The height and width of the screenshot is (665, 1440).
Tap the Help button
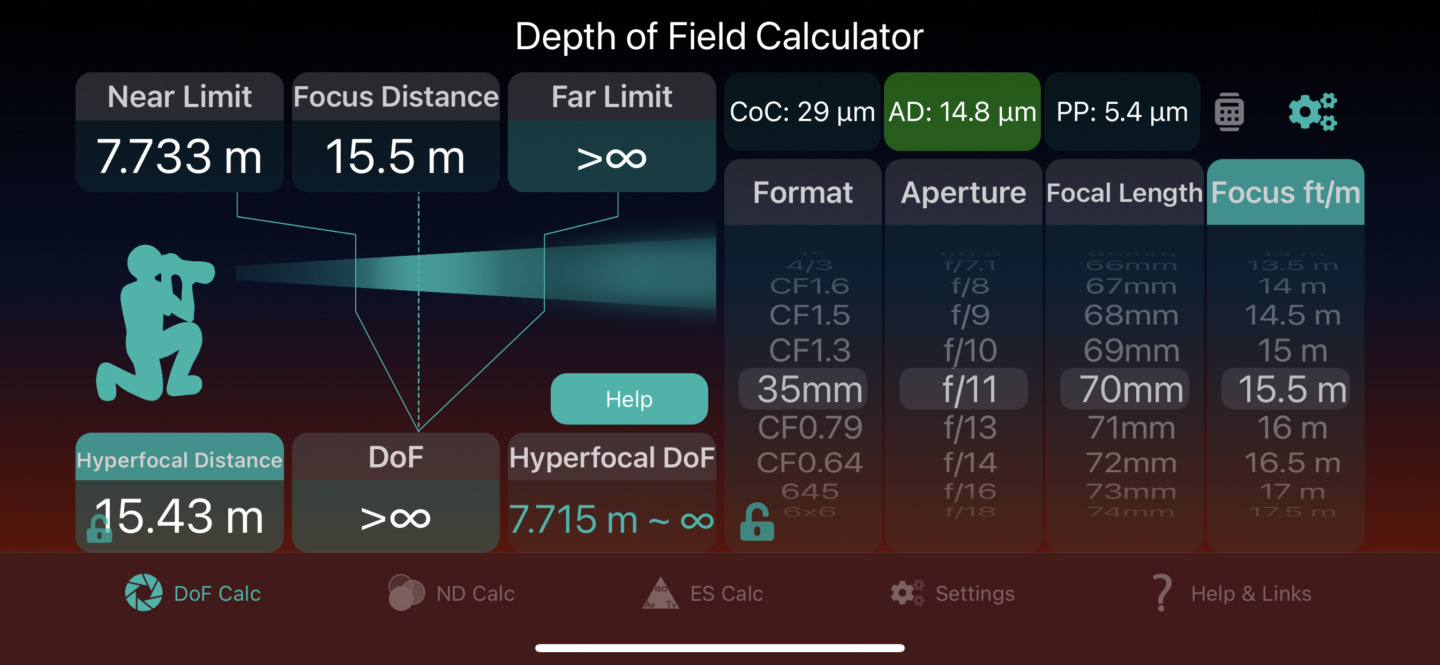(x=629, y=399)
